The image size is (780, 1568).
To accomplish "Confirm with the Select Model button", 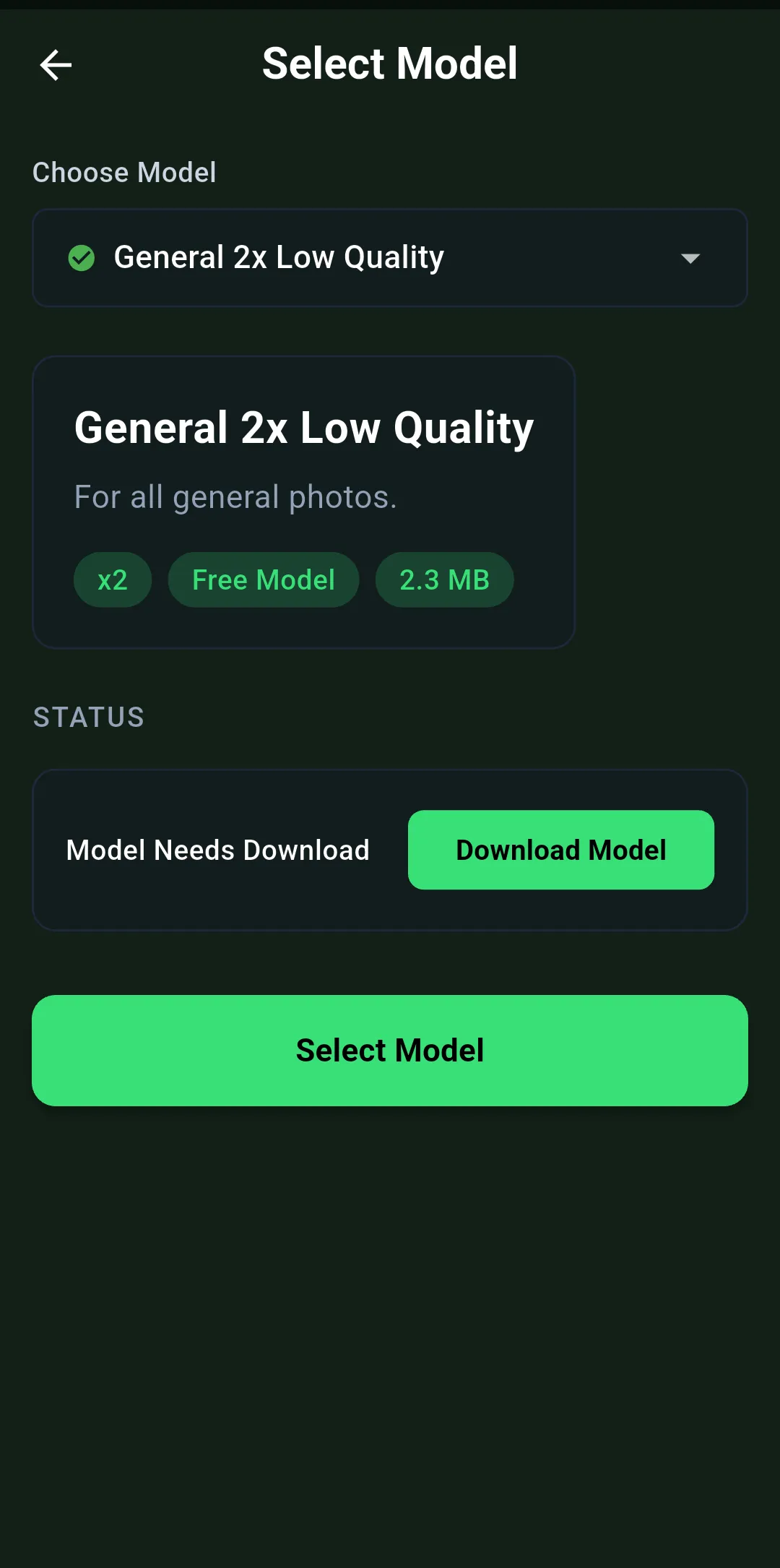I will pos(390,1050).
